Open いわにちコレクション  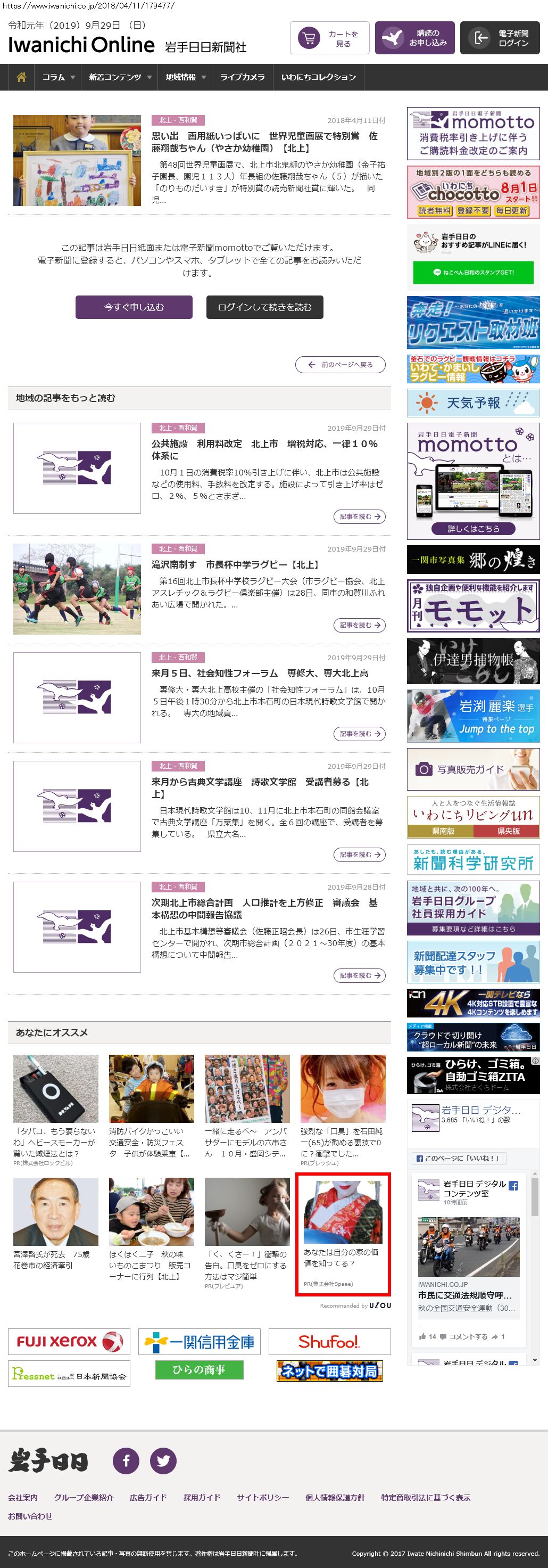[318, 77]
